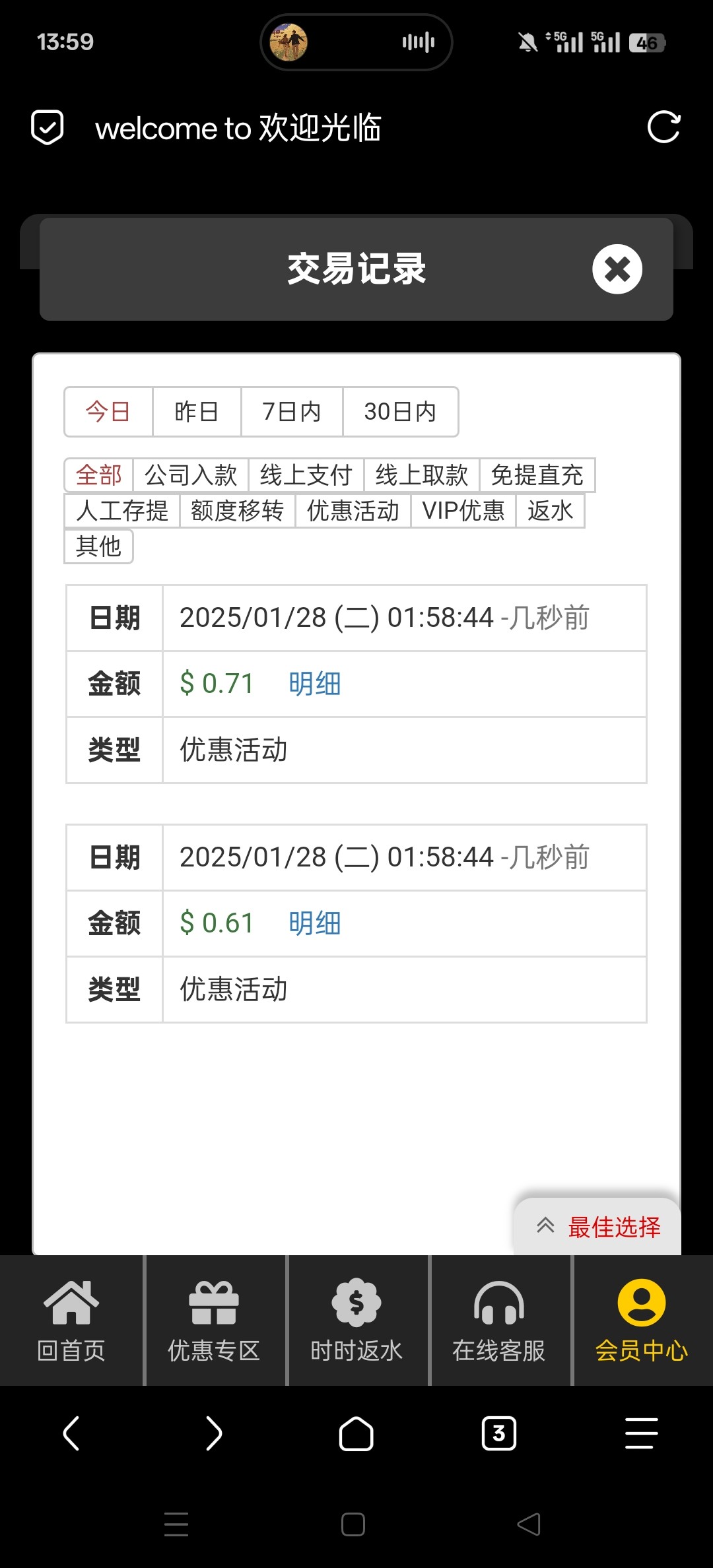This screenshot has width=713, height=1568.
Task: Open the browser tabs counter
Action: click(499, 1433)
